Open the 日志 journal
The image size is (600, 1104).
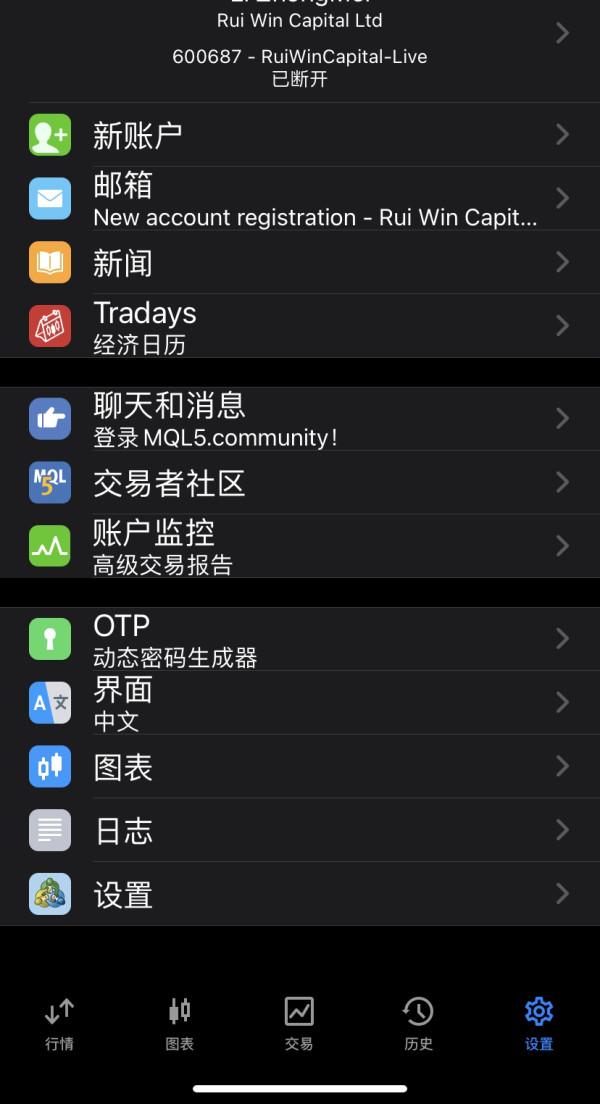(x=300, y=830)
